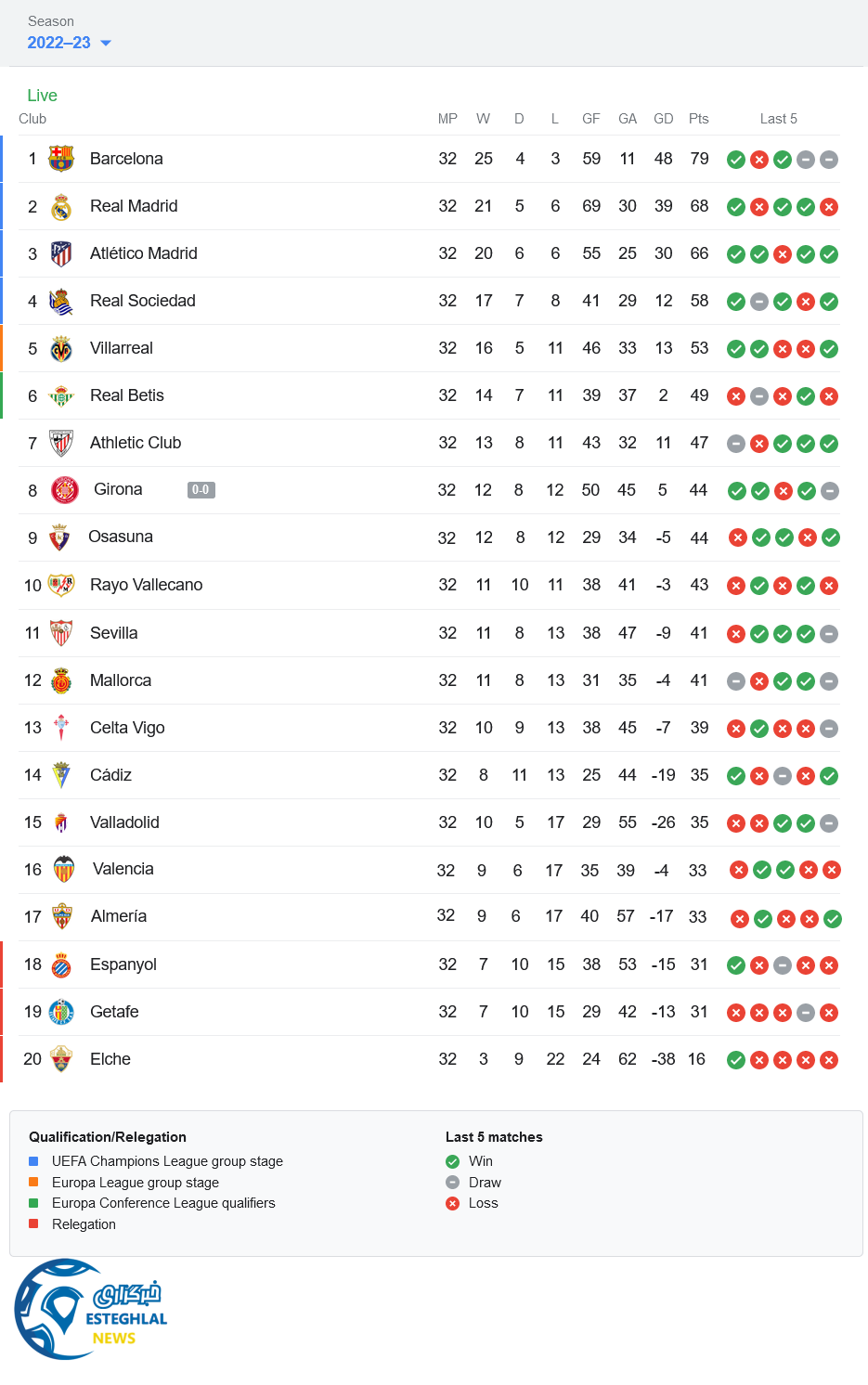View the live Girona 0-0 match row
This screenshot has height=1385, width=868.
click(119, 489)
